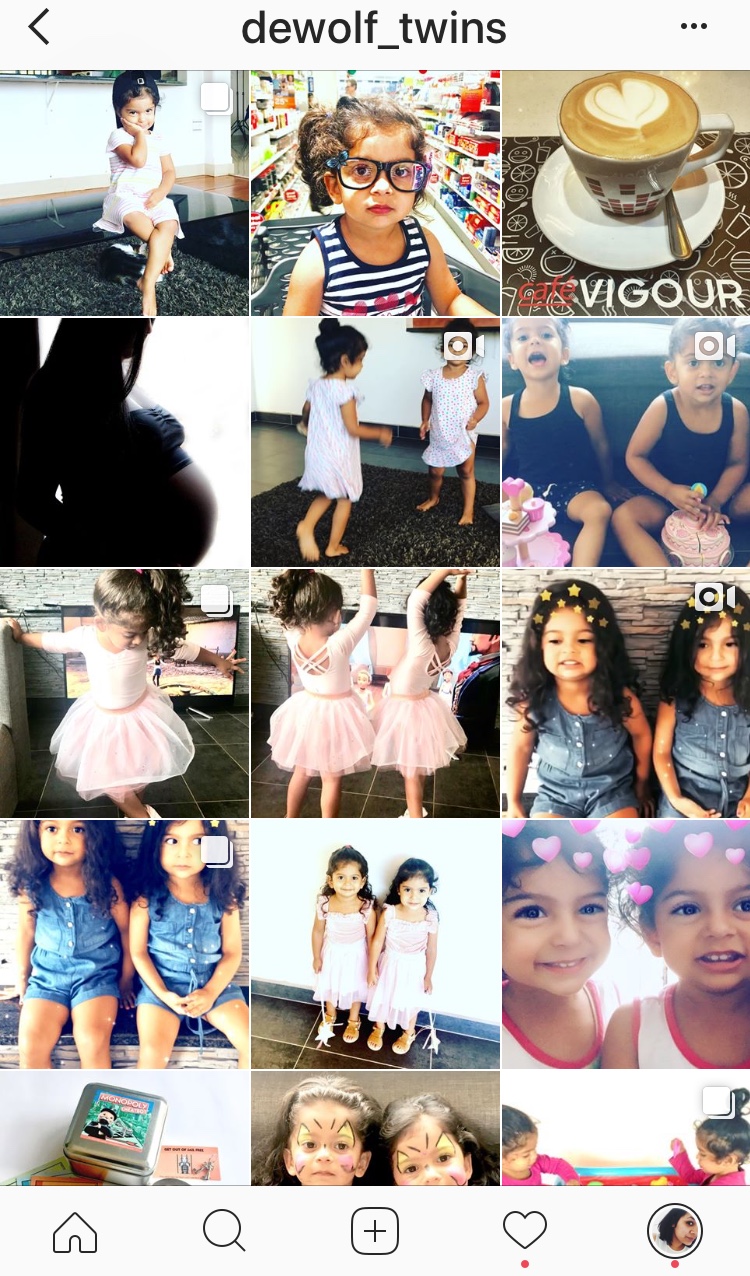Open the pink hearts filter photo
The width and height of the screenshot is (750, 1276).
coord(626,945)
